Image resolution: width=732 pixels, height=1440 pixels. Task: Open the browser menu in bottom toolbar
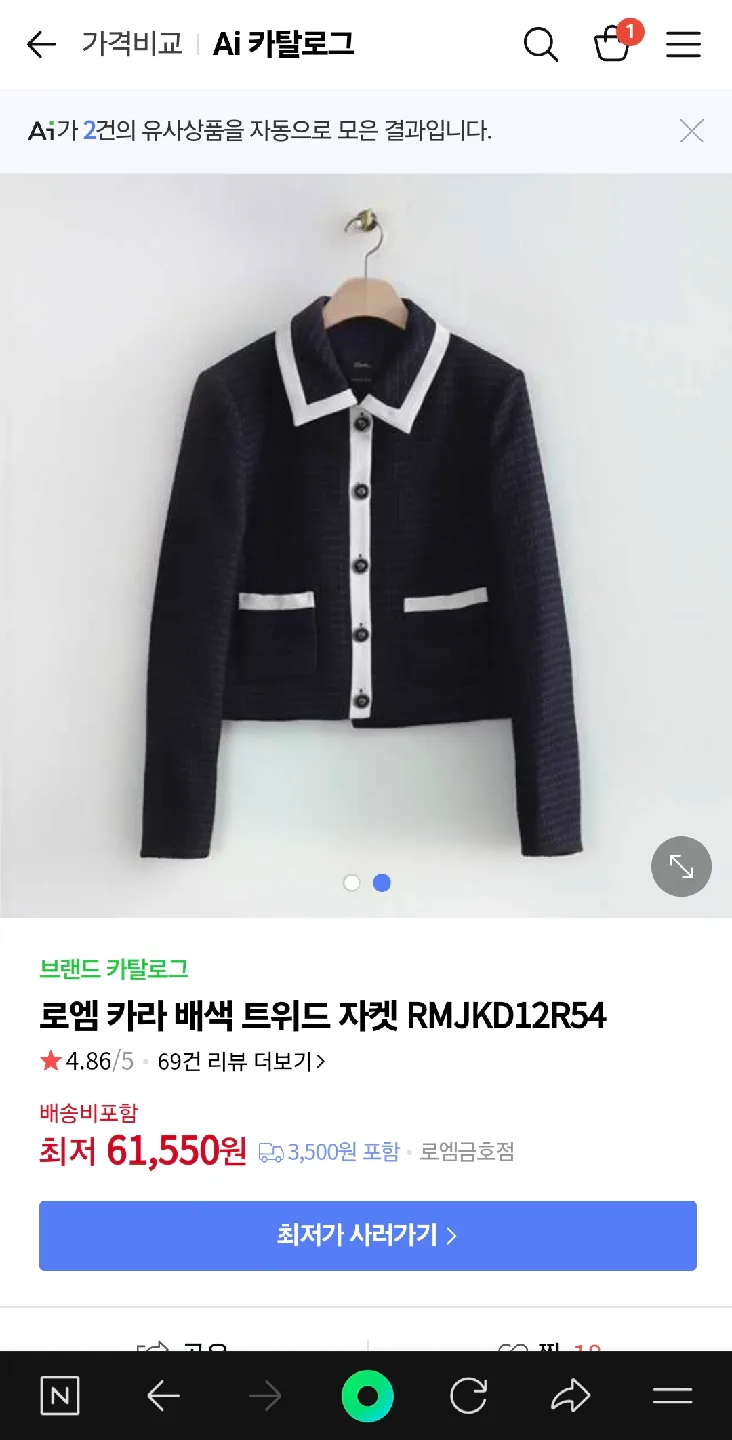(x=672, y=1396)
